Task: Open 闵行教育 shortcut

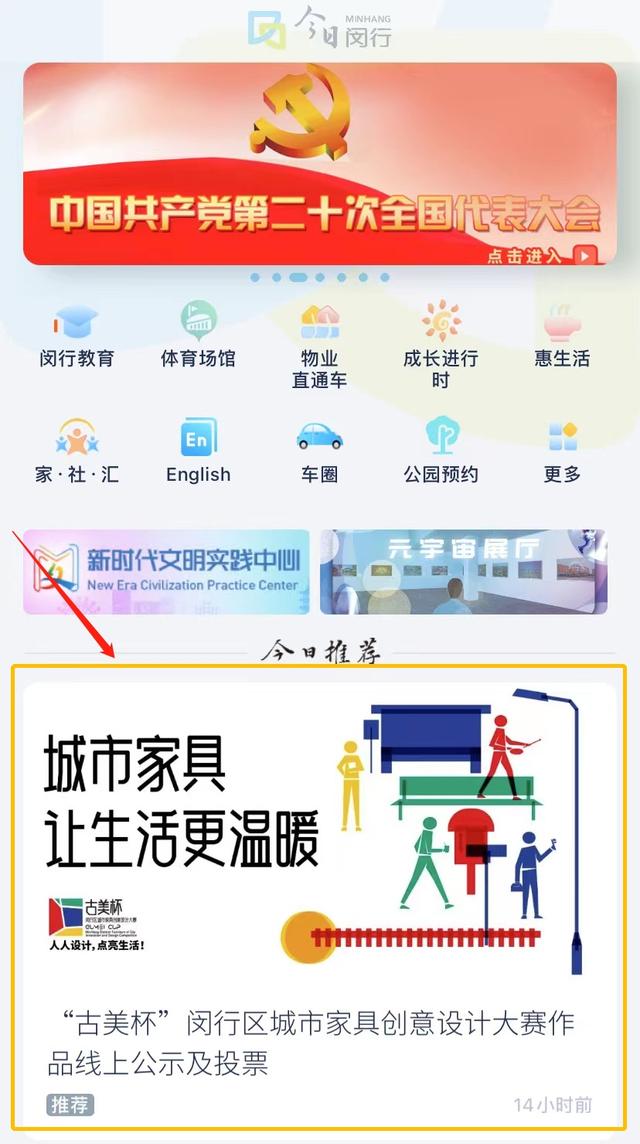Action: coord(77,336)
